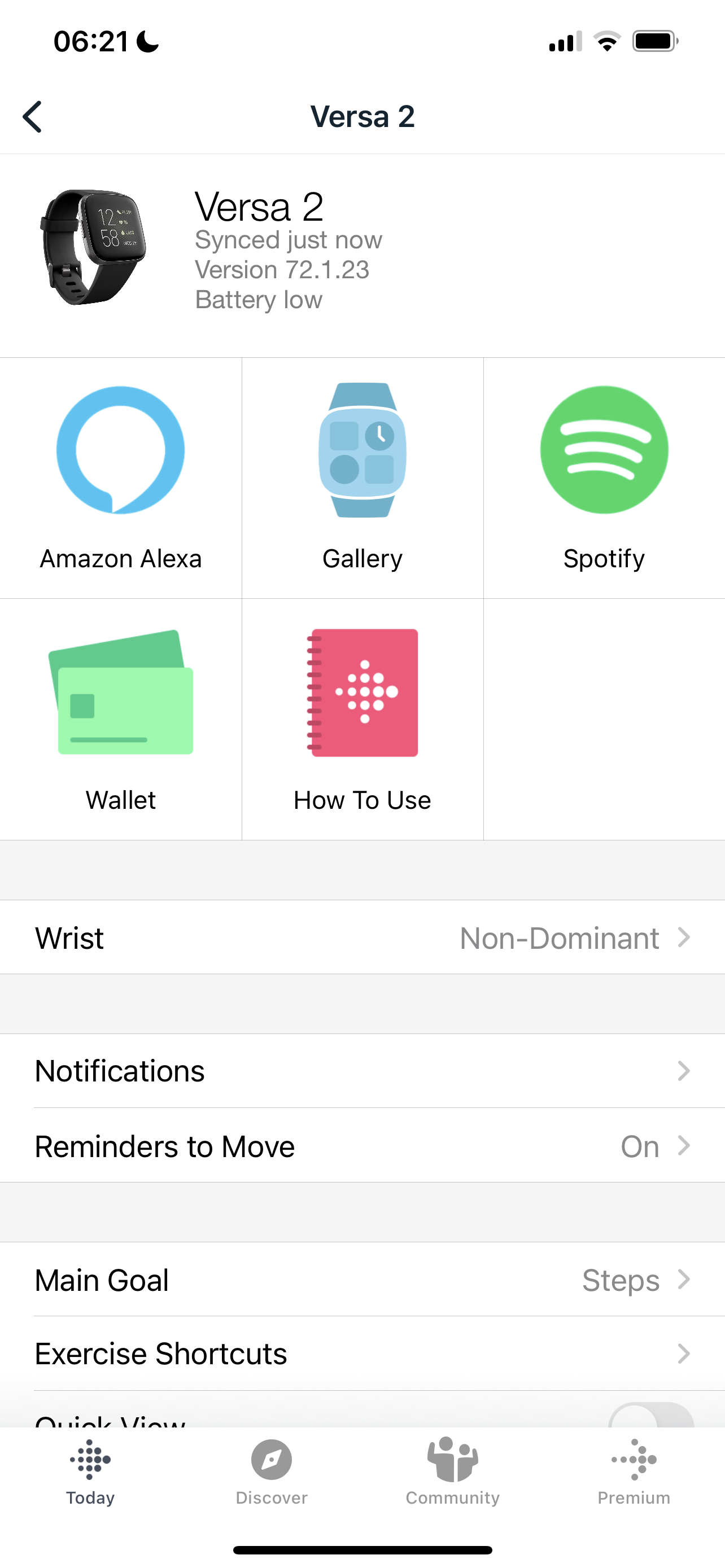Open the Wallet tile

[x=120, y=719]
